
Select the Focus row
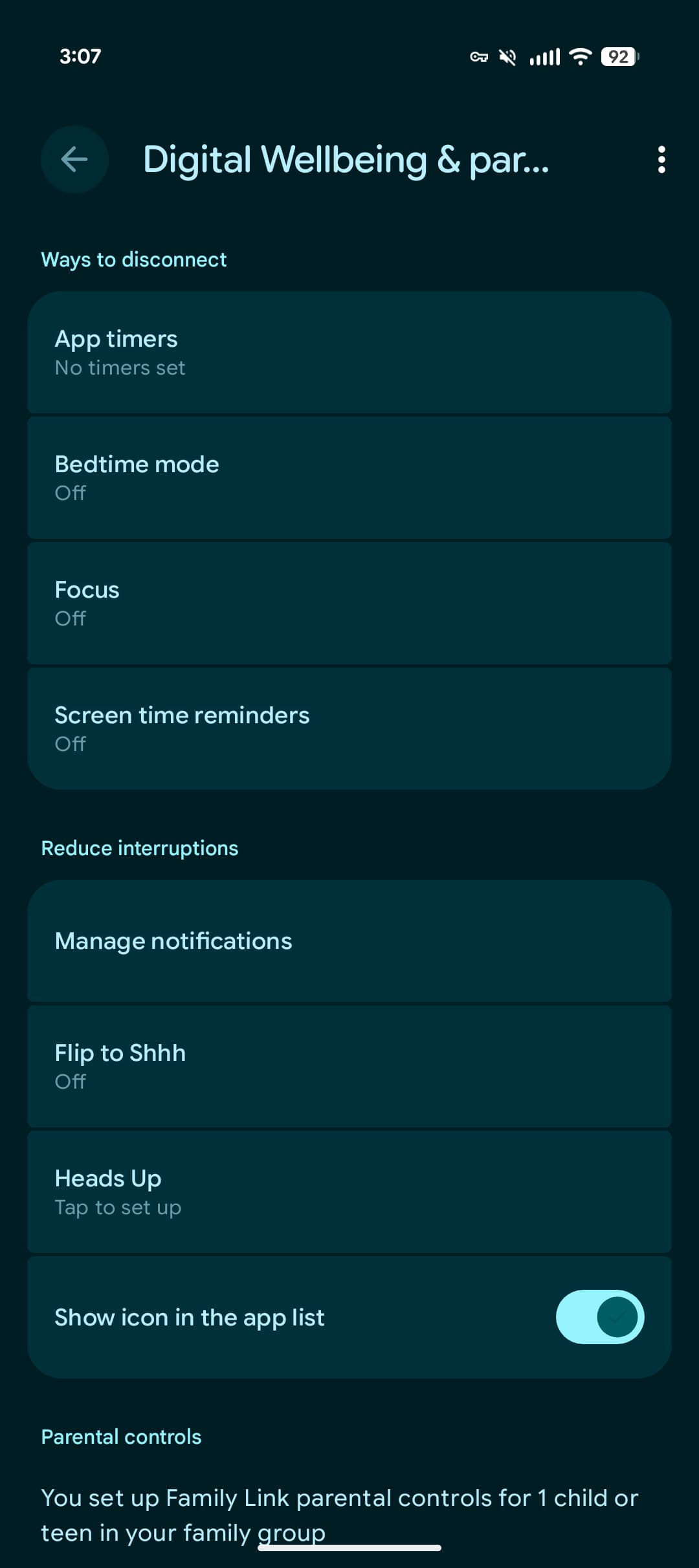pyautogui.click(x=349, y=604)
